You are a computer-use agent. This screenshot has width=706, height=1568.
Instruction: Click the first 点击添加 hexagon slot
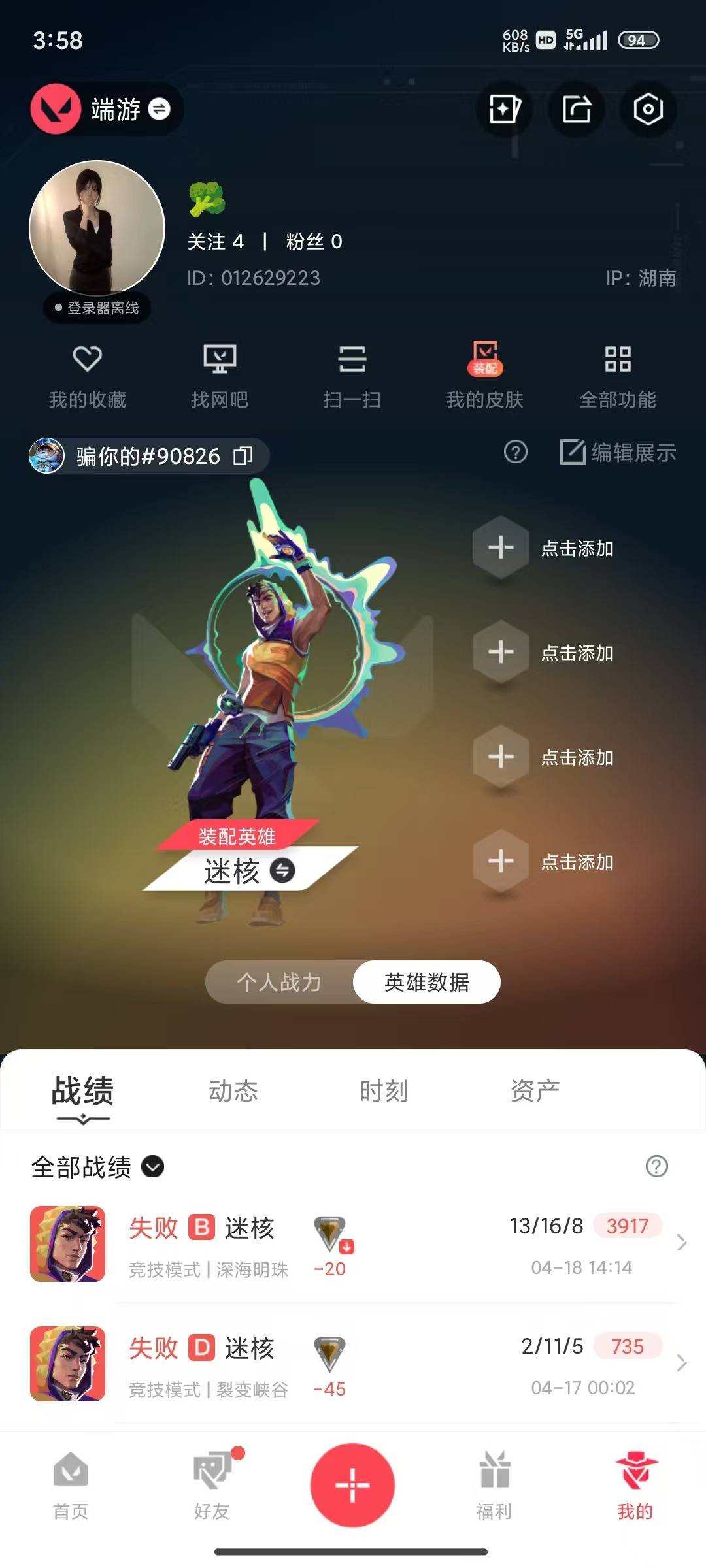pos(501,549)
